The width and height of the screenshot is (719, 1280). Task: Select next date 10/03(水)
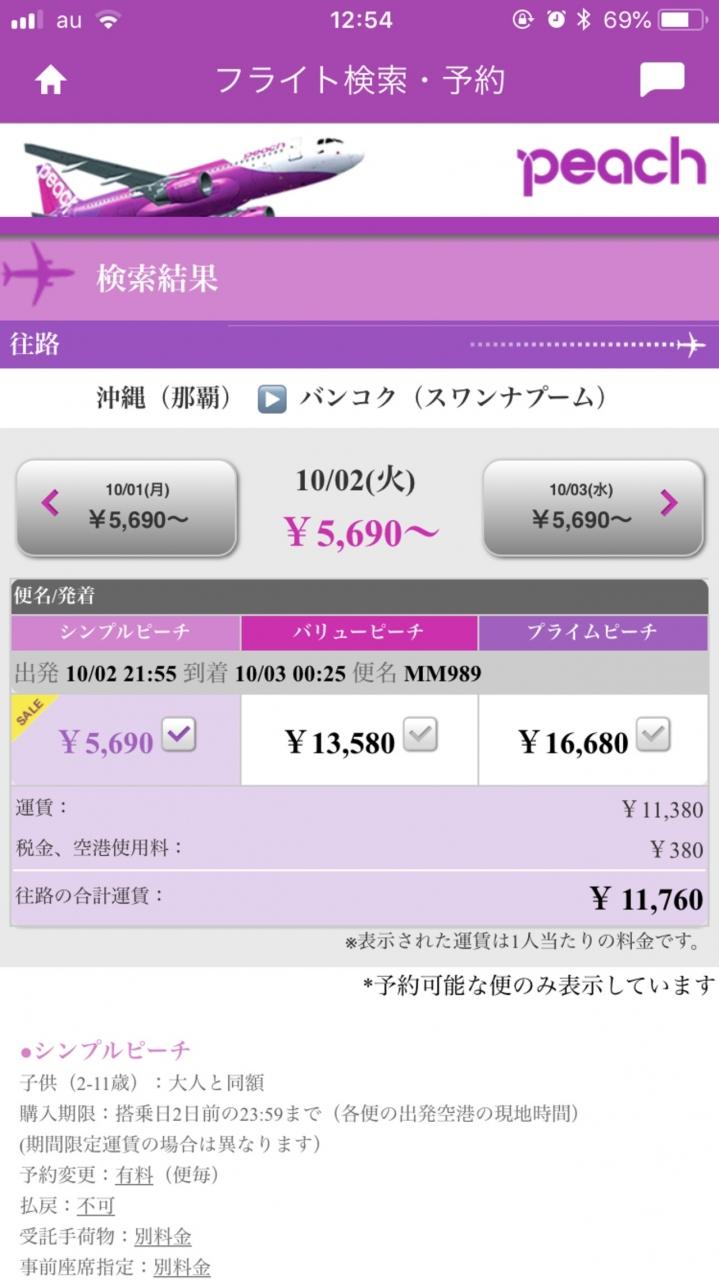click(x=594, y=508)
